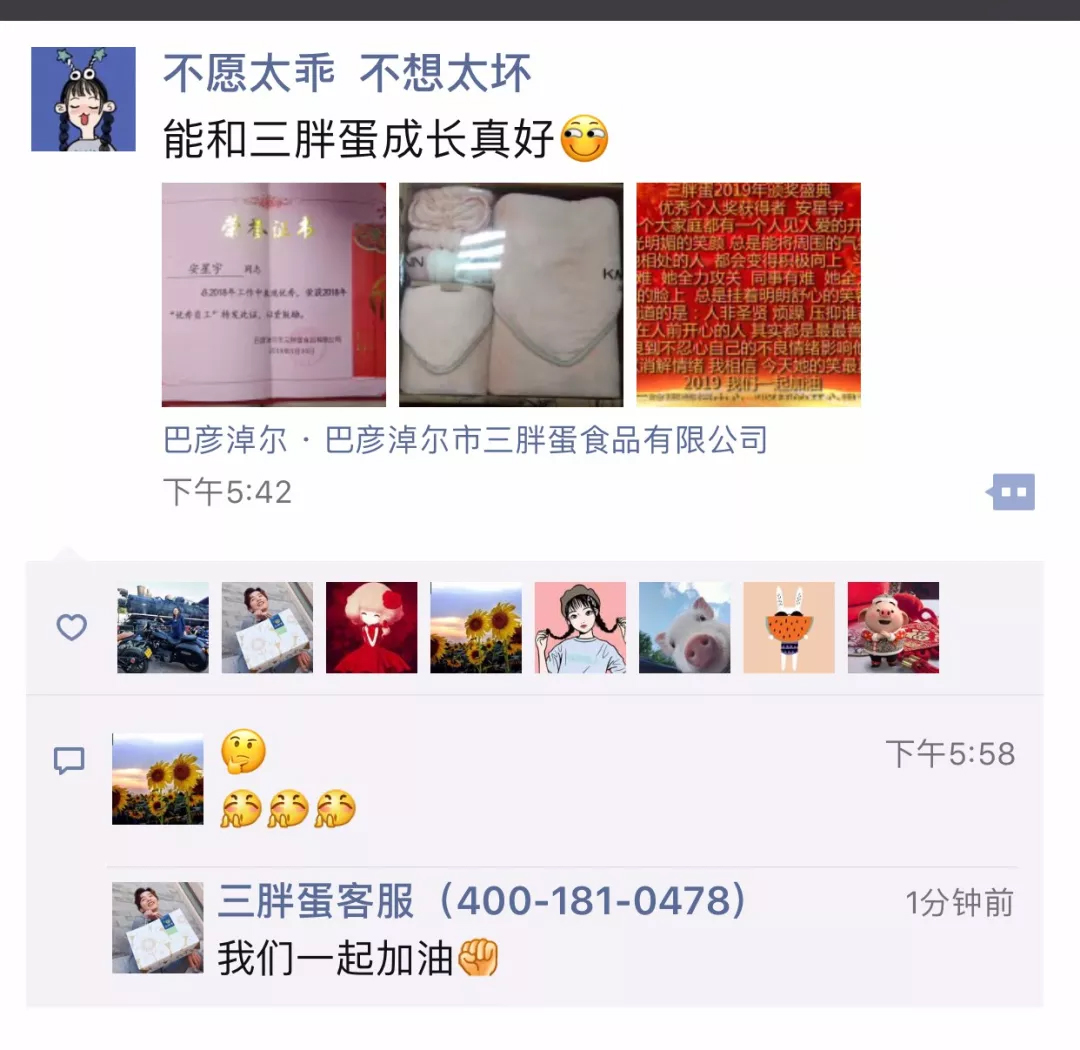
Task: View the pink towel gift photo
Action: tap(511, 294)
